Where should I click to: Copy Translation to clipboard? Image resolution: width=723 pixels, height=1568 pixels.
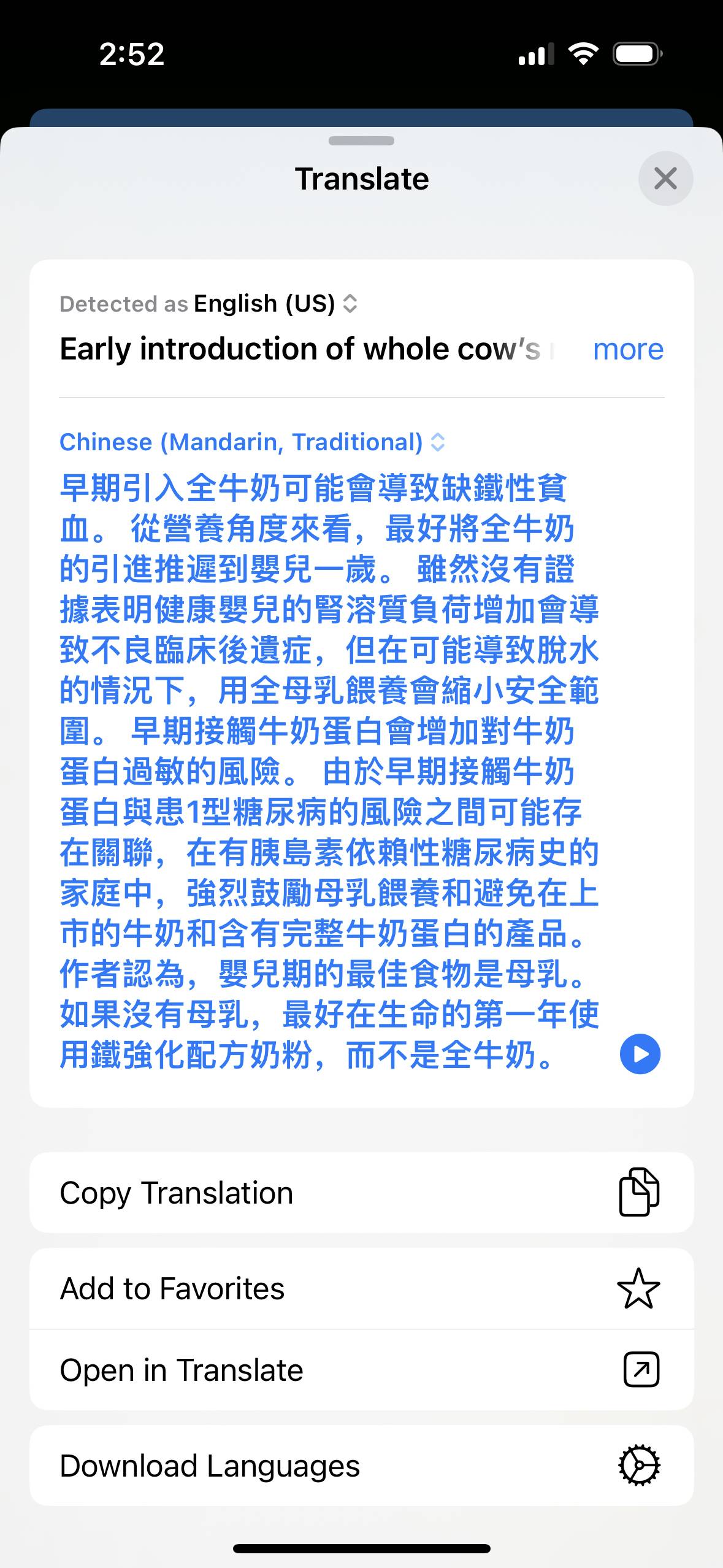tap(361, 1193)
